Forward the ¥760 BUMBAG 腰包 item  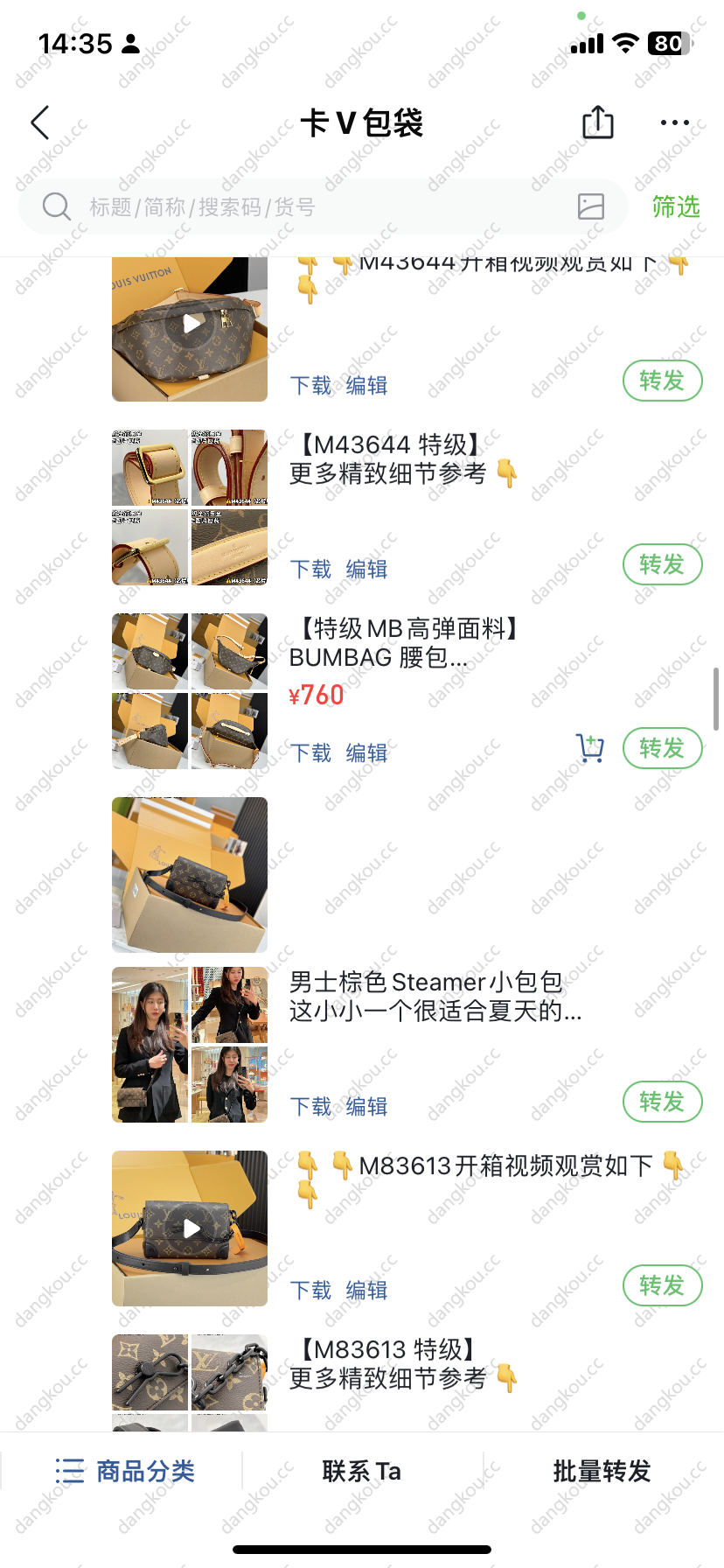[662, 748]
